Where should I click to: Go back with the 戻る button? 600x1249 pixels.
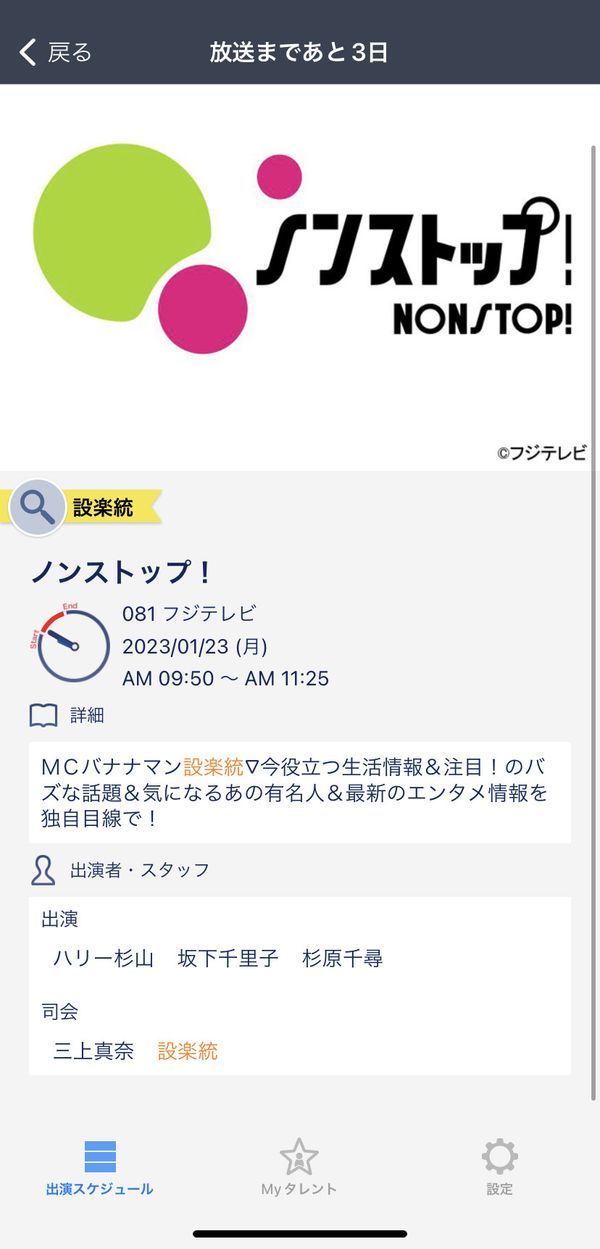56,52
